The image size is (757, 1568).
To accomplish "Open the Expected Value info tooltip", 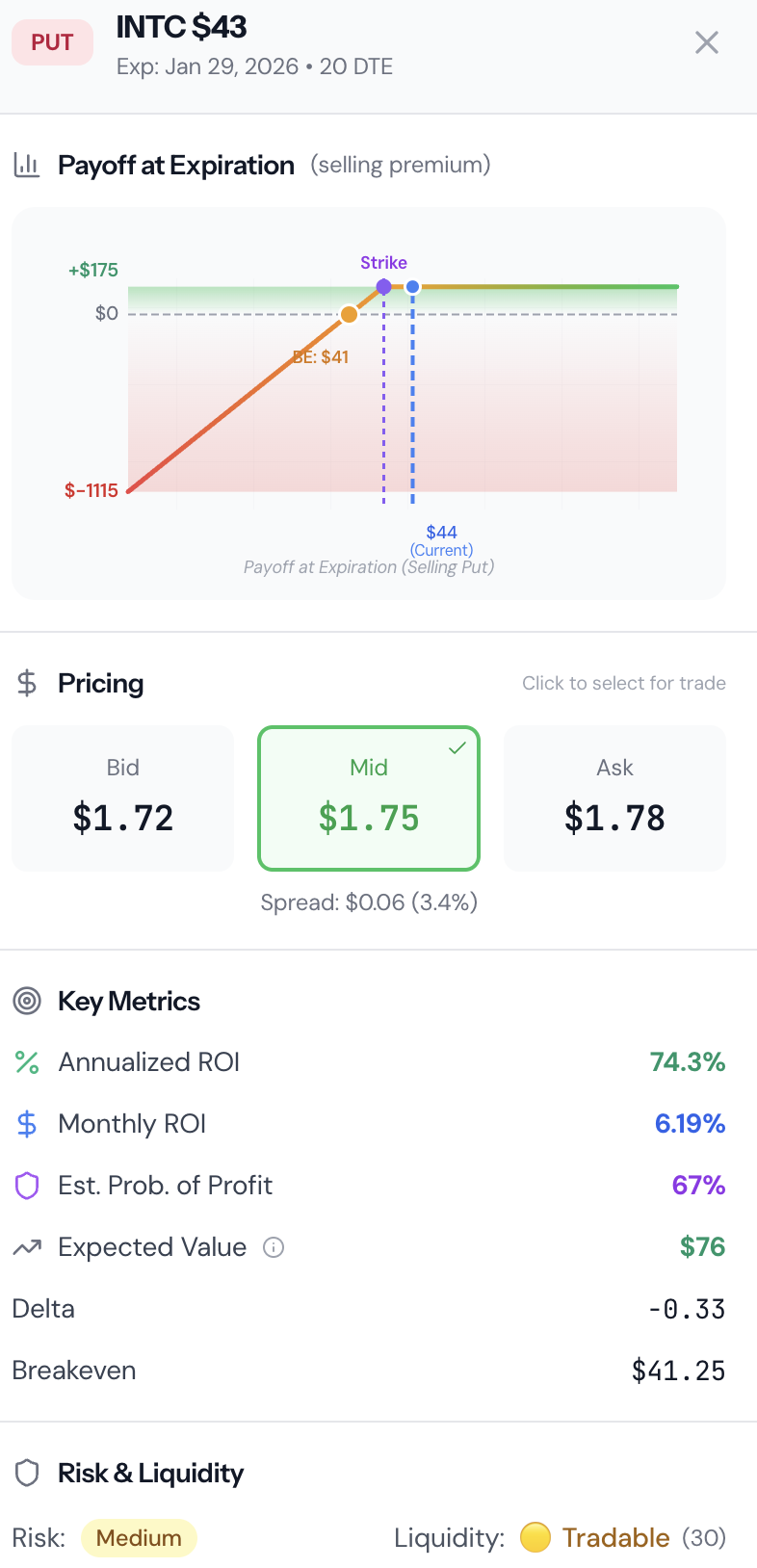I will 274,1247.
